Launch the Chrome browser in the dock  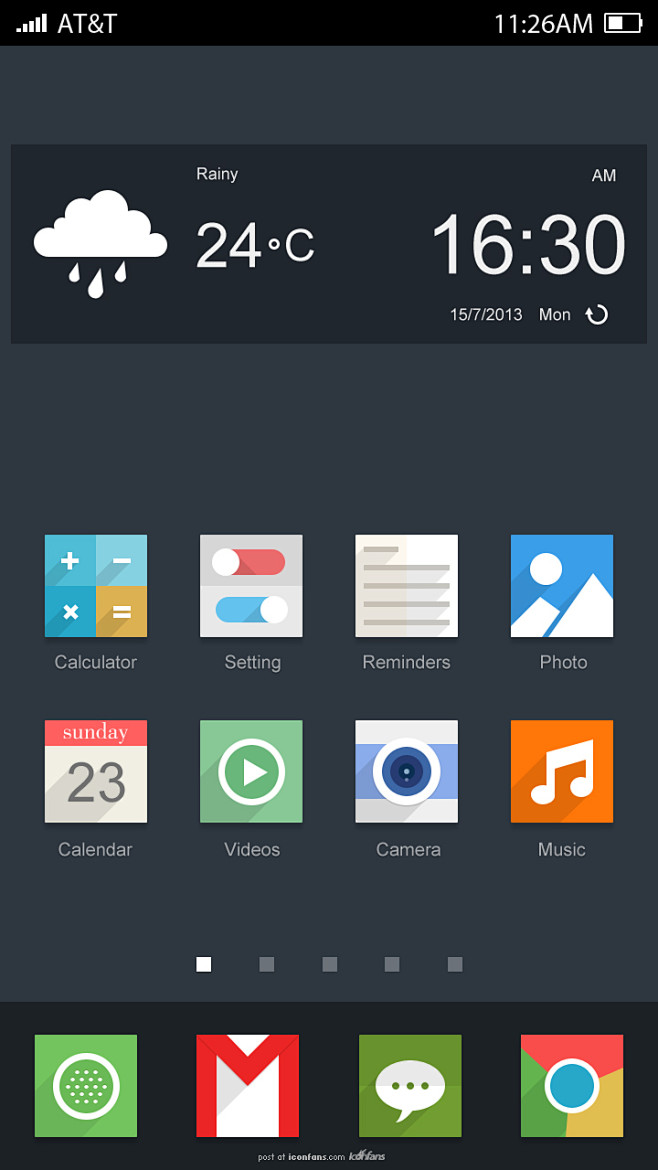572,1086
